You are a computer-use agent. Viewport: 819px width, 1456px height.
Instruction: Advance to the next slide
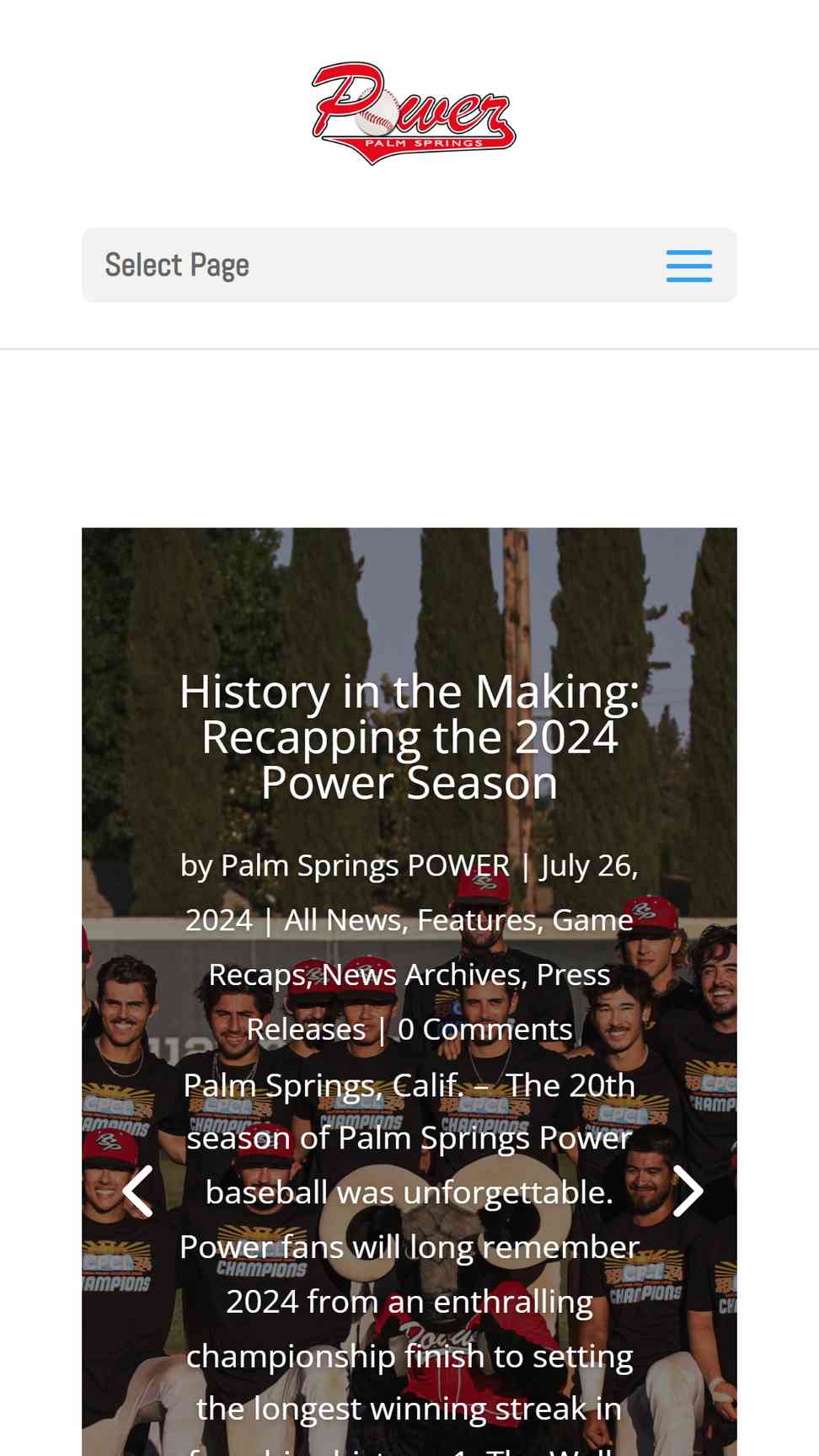(688, 1191)
